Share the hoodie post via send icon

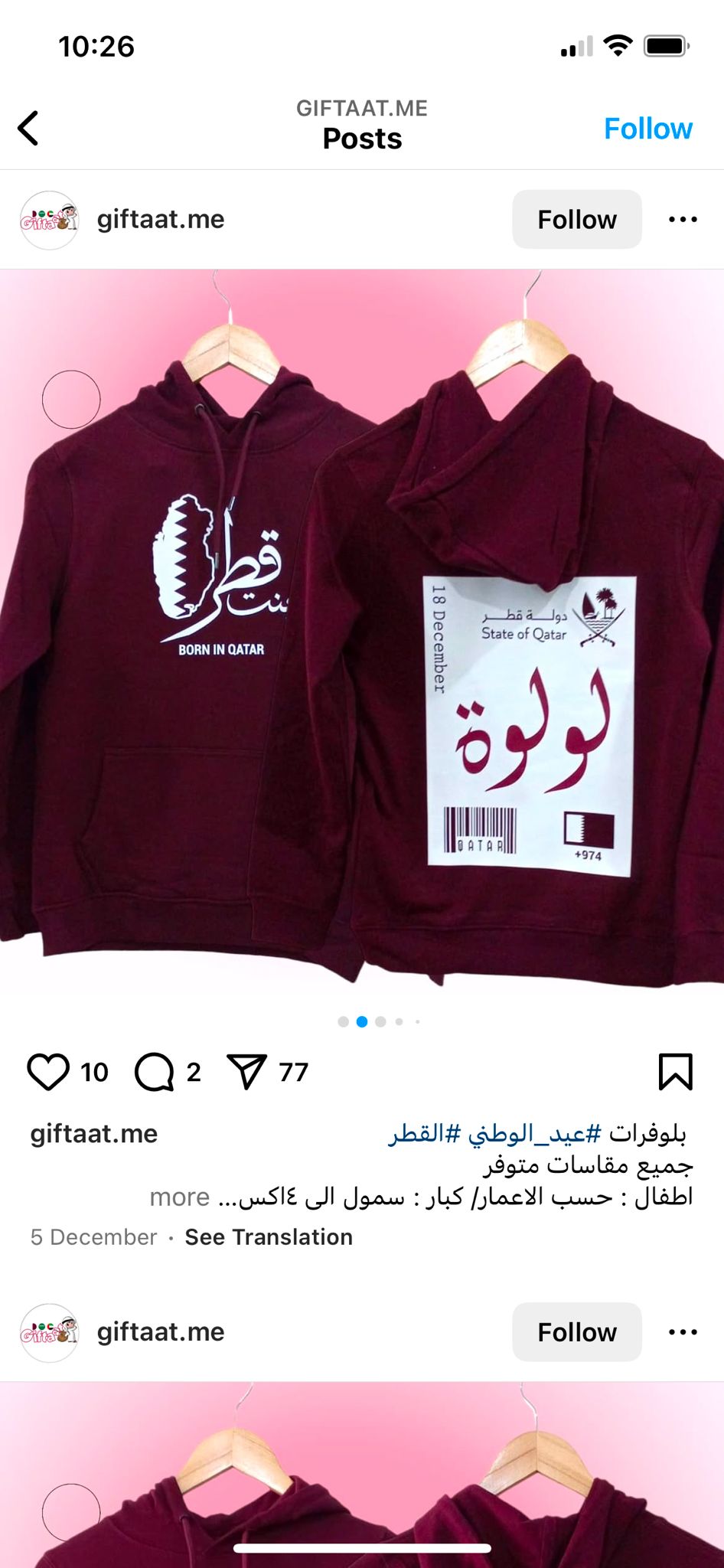[246, 1071]
